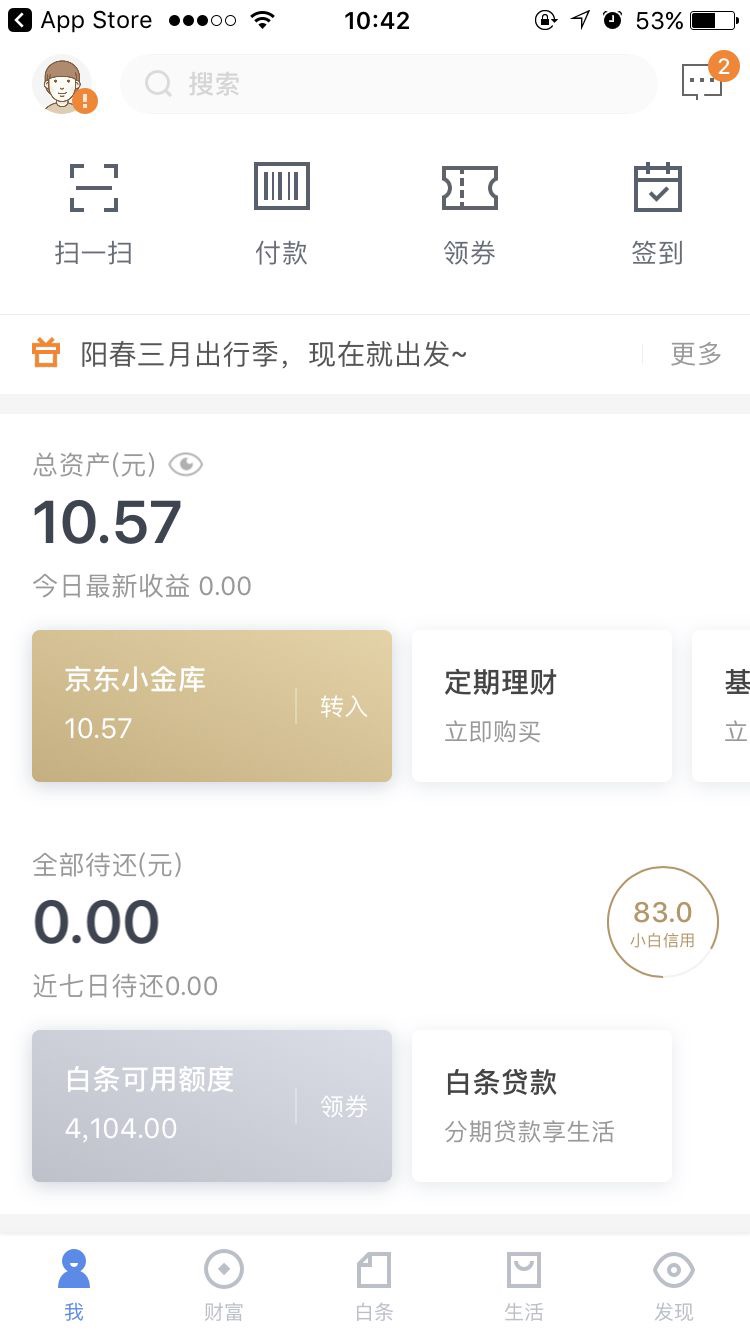Tap 签到 to check in
The width and height of the screenshot is (750, 1334).
click(x=657, y=214)
